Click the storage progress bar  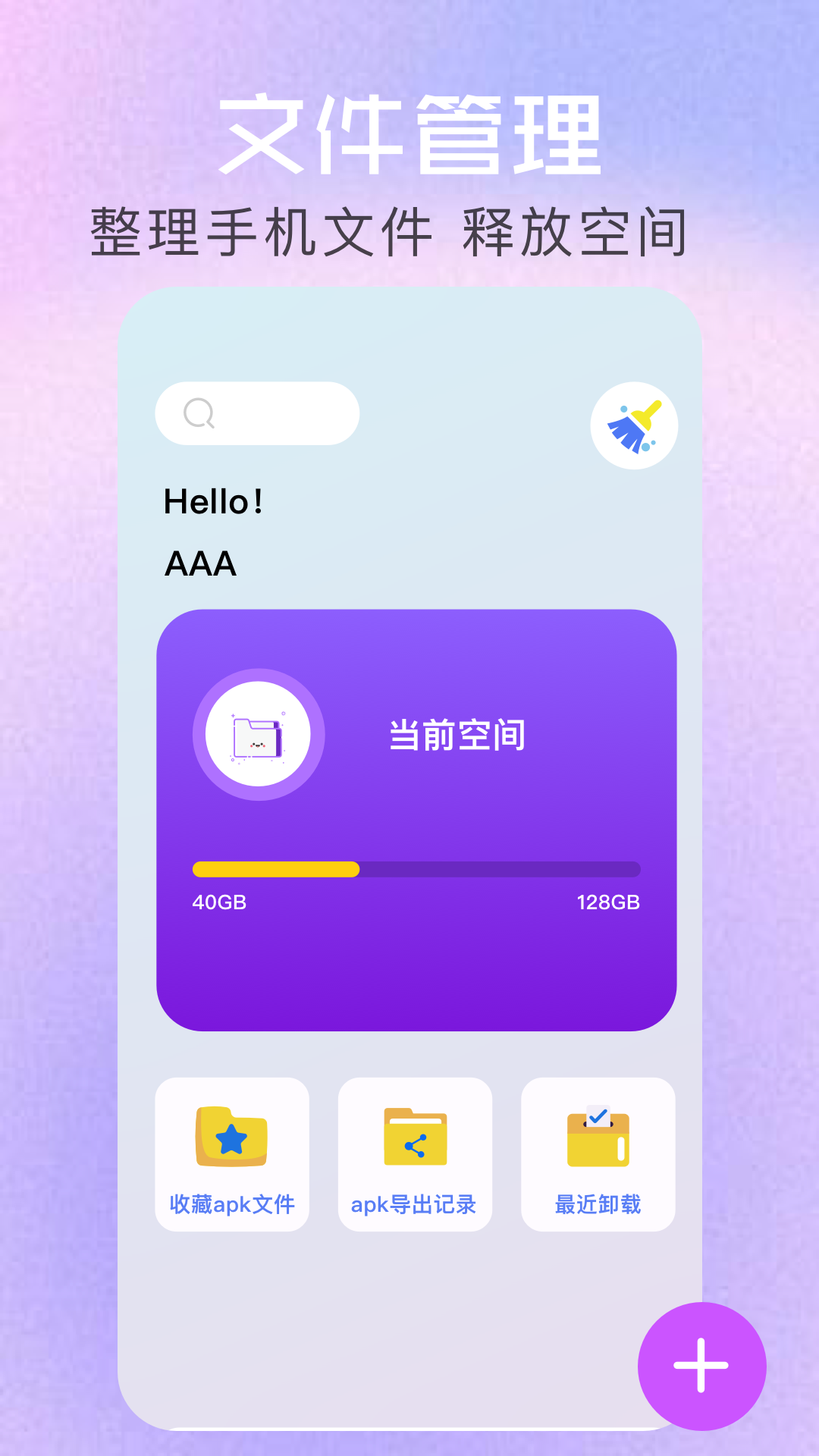click(415, 869)
